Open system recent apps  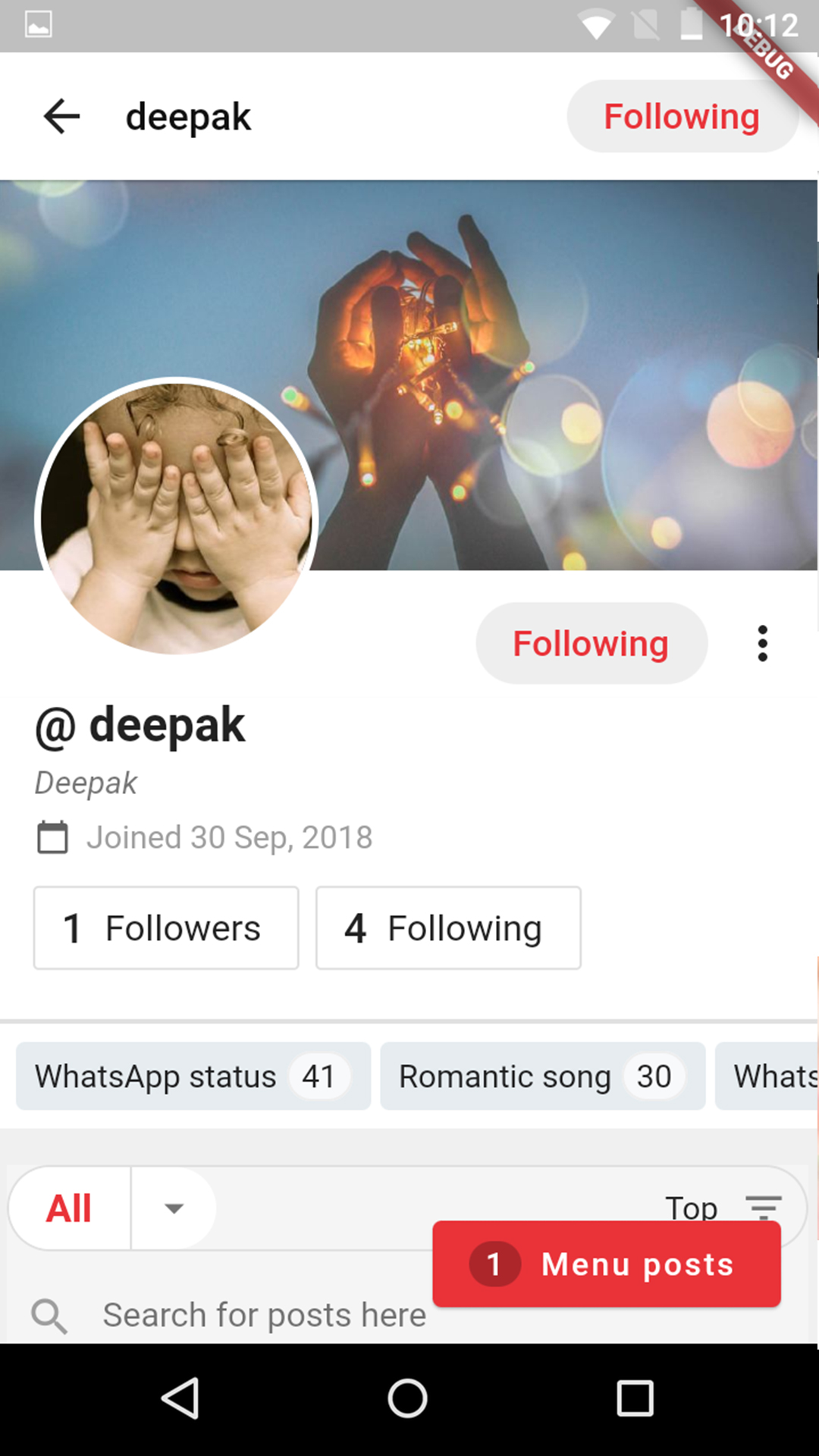(x=635, y=1398)
